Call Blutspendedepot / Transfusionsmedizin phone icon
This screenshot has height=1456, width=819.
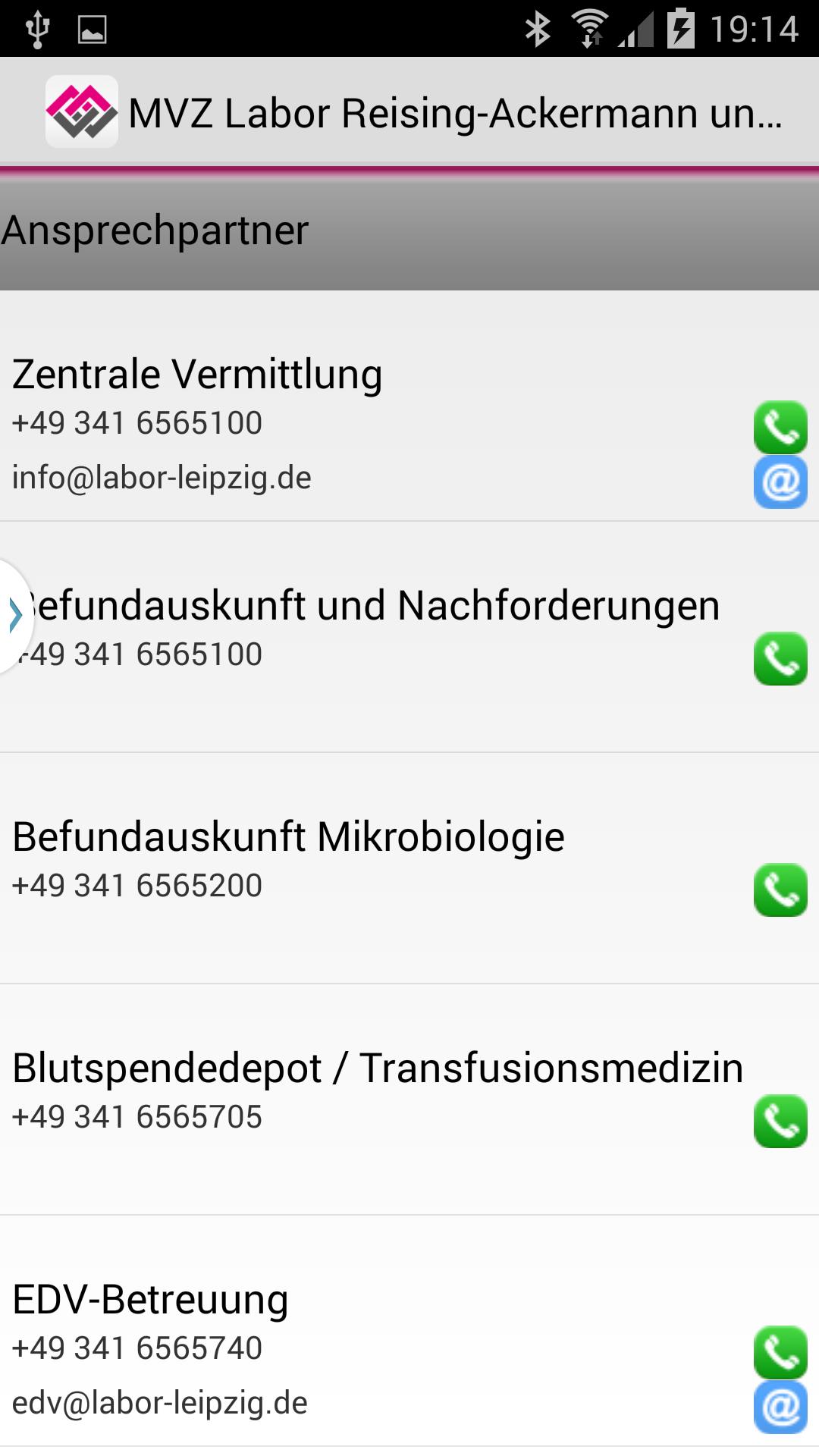[780, 1122]
